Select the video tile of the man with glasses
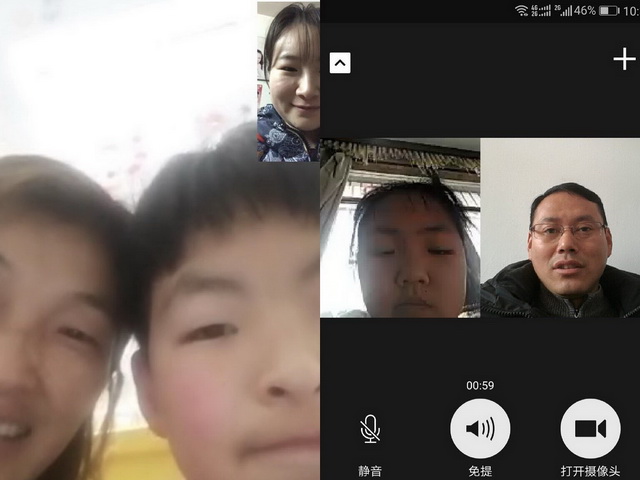 pos(560,228)
